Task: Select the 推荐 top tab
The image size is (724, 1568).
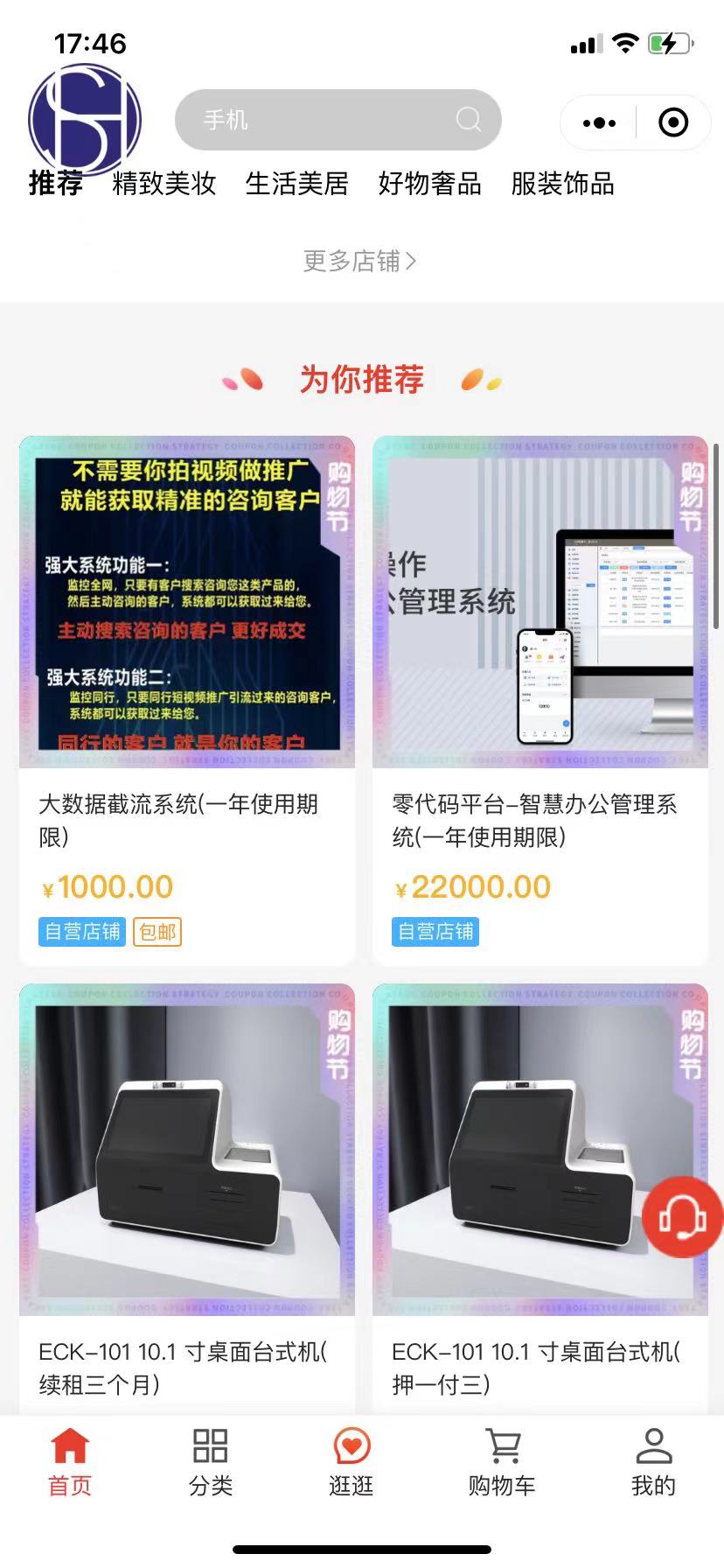Action: coord(55,184)
